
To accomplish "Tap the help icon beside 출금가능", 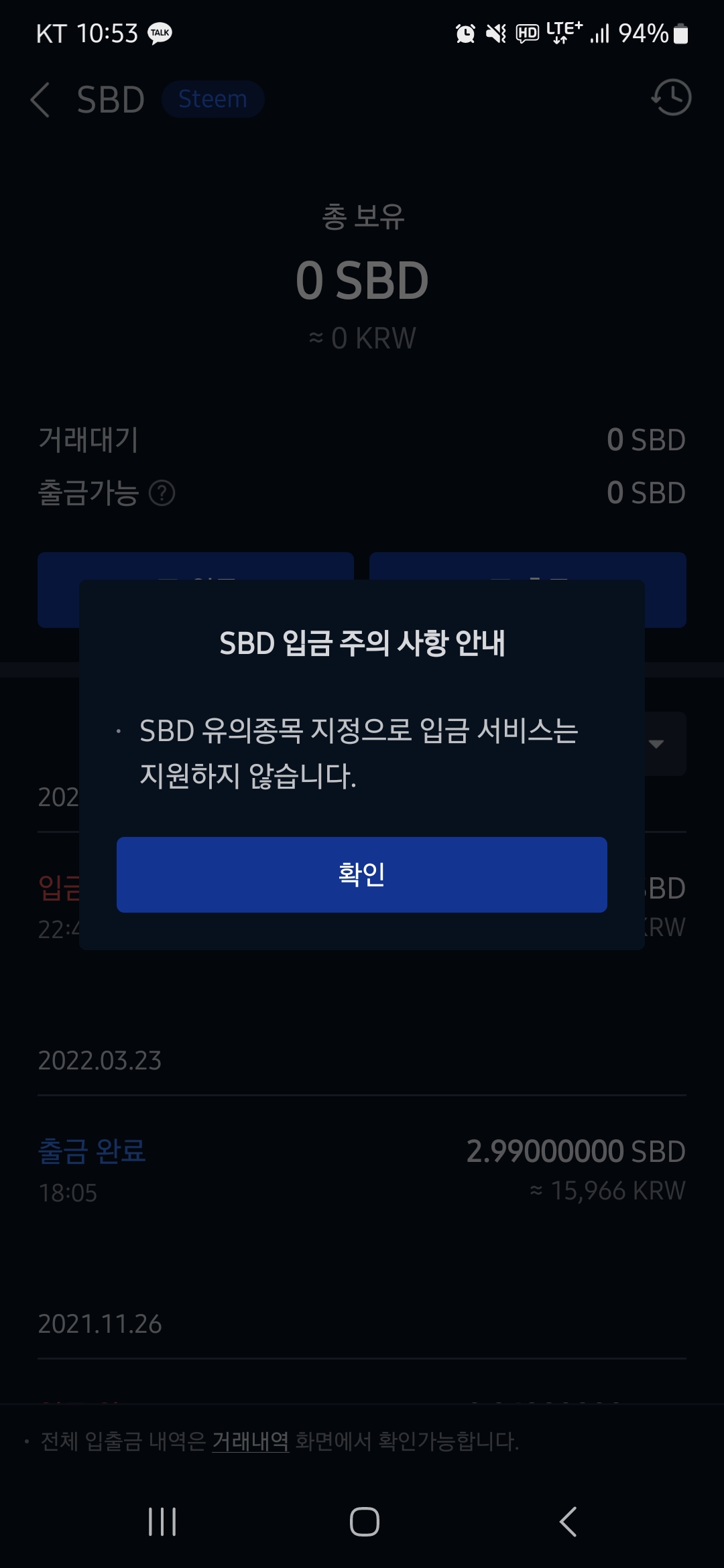I will [162, 494].
